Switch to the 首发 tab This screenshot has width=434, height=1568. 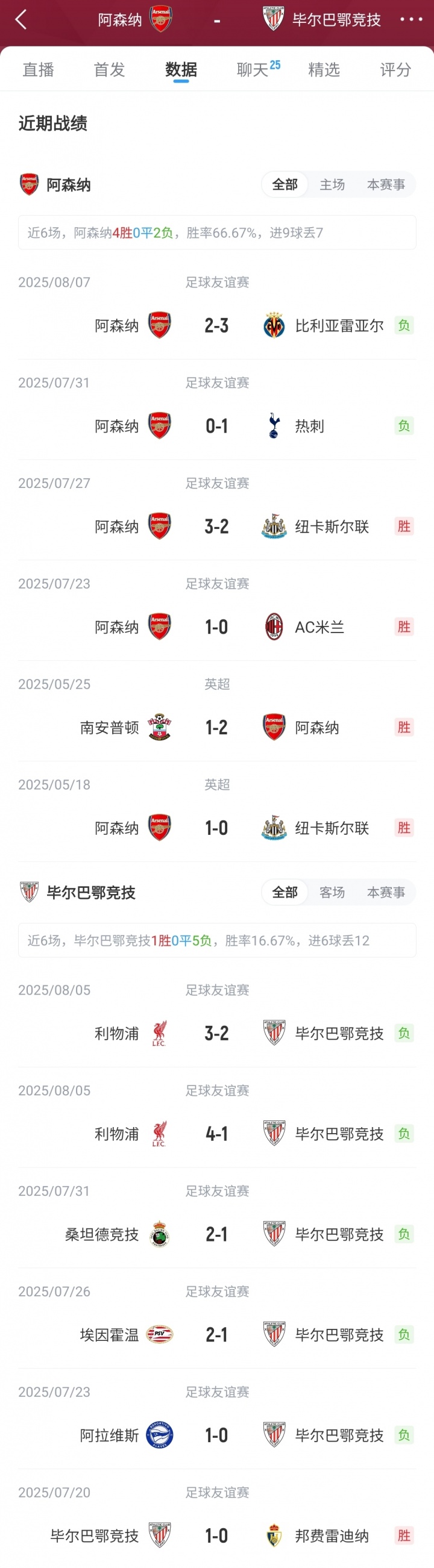click(110, 70)
